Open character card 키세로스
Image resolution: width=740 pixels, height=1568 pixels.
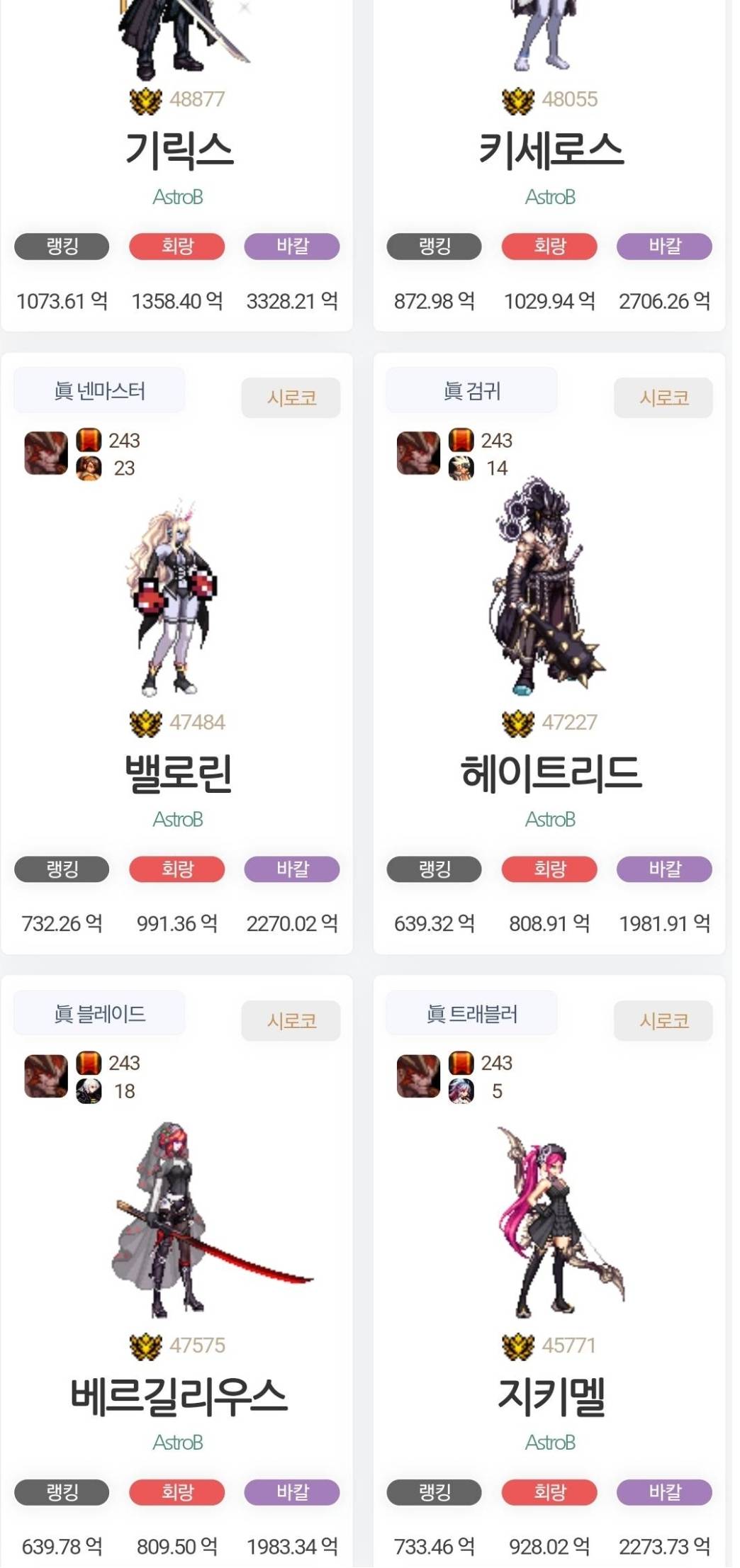tap(551, 150)
